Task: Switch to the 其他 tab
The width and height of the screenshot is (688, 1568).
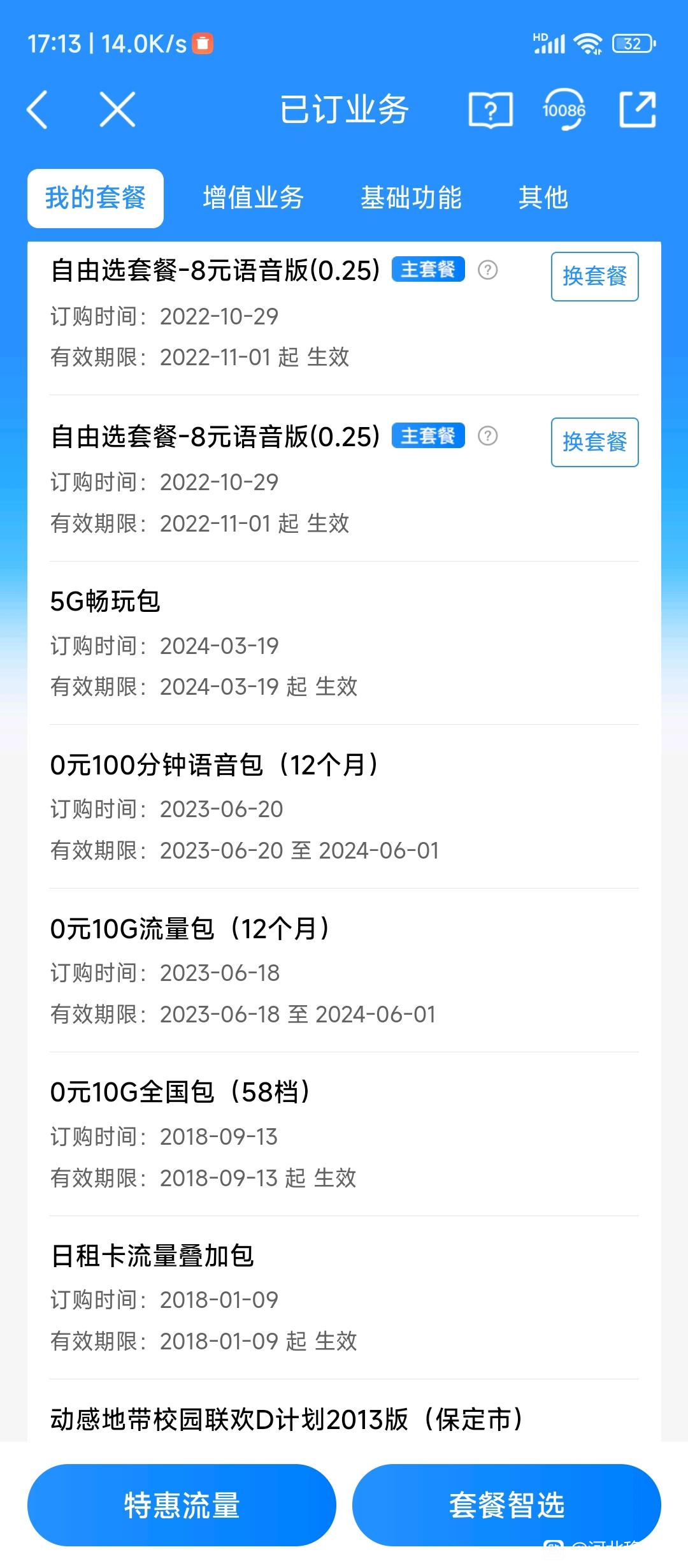Action: coord(543,198)
